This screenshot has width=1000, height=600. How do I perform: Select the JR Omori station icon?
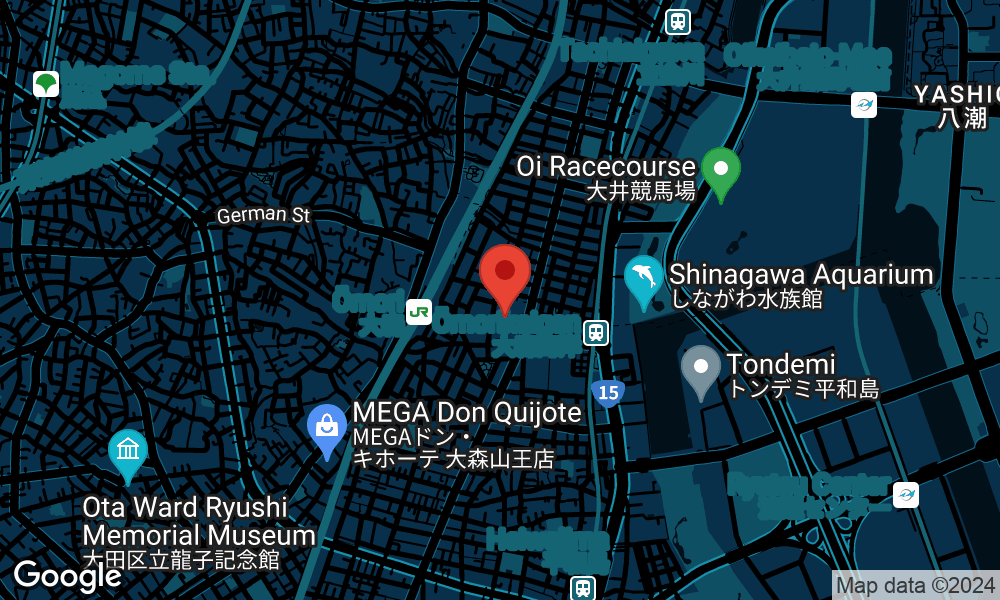(x=419, y=313)
